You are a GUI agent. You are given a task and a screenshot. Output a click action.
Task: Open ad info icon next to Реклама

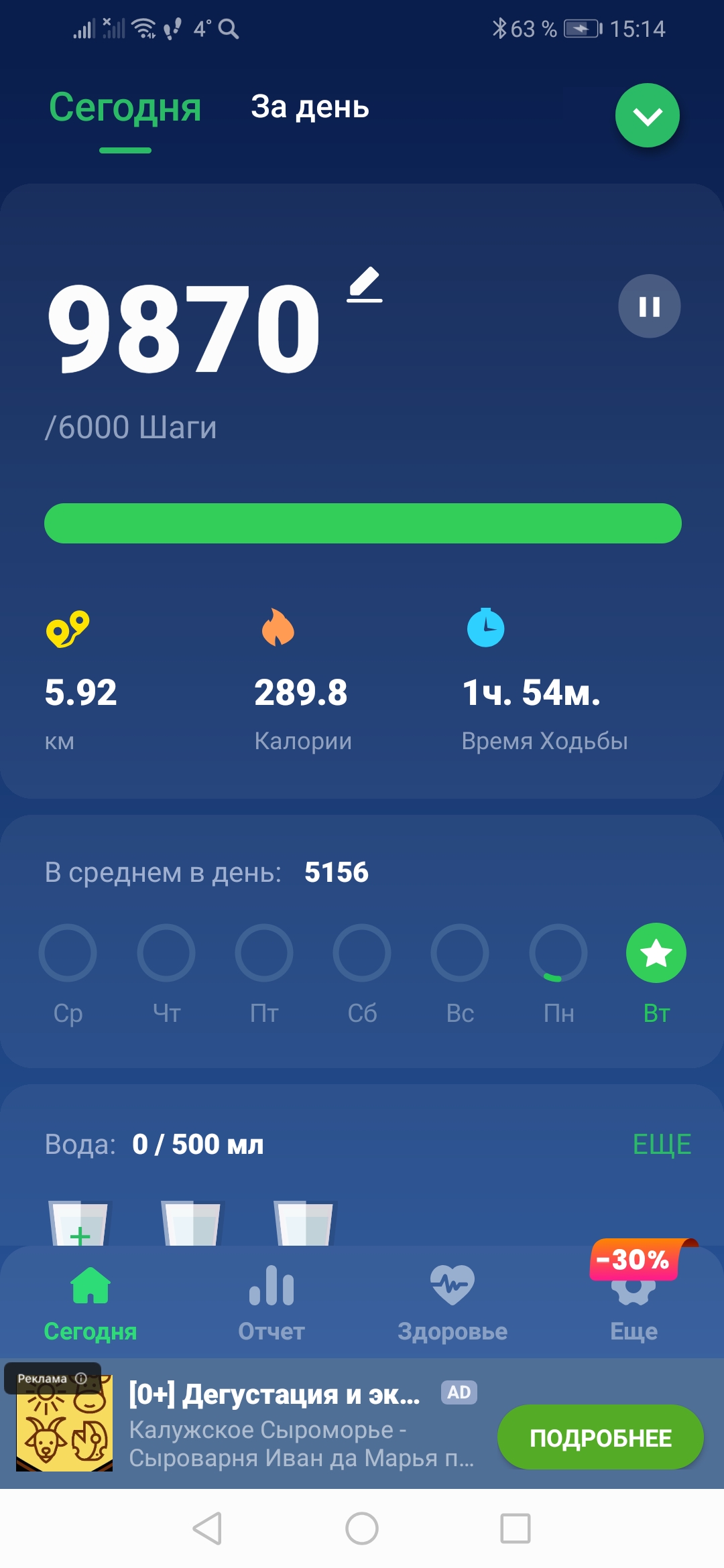[x=81, y=1378]
